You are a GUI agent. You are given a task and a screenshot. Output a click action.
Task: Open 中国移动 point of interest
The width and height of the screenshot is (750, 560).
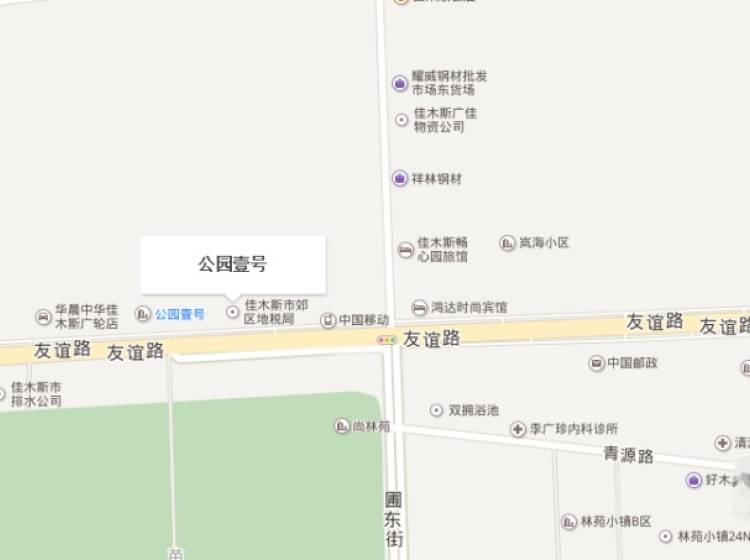[x=329, y=320]
